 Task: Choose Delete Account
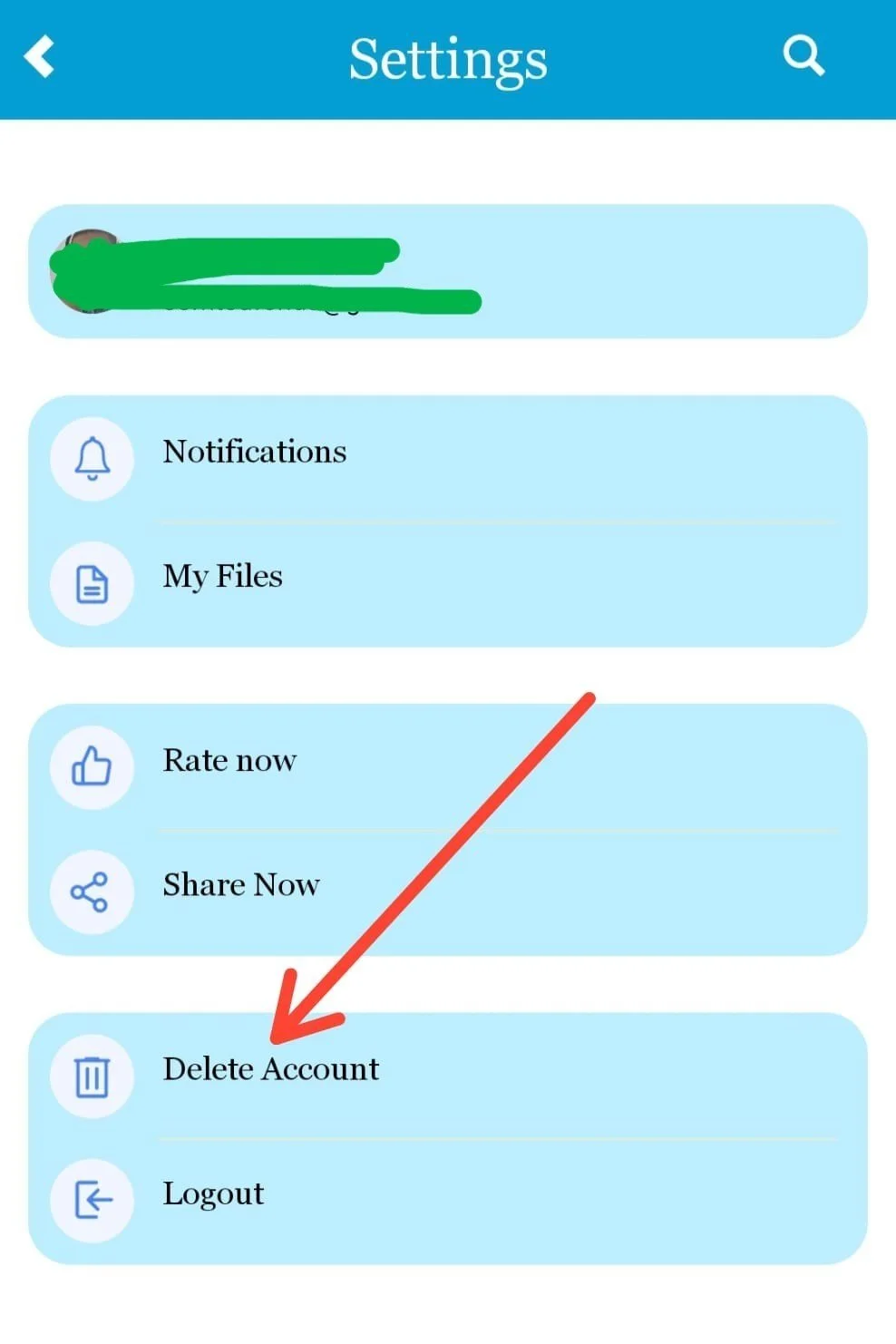click(x=448, y=1076)
